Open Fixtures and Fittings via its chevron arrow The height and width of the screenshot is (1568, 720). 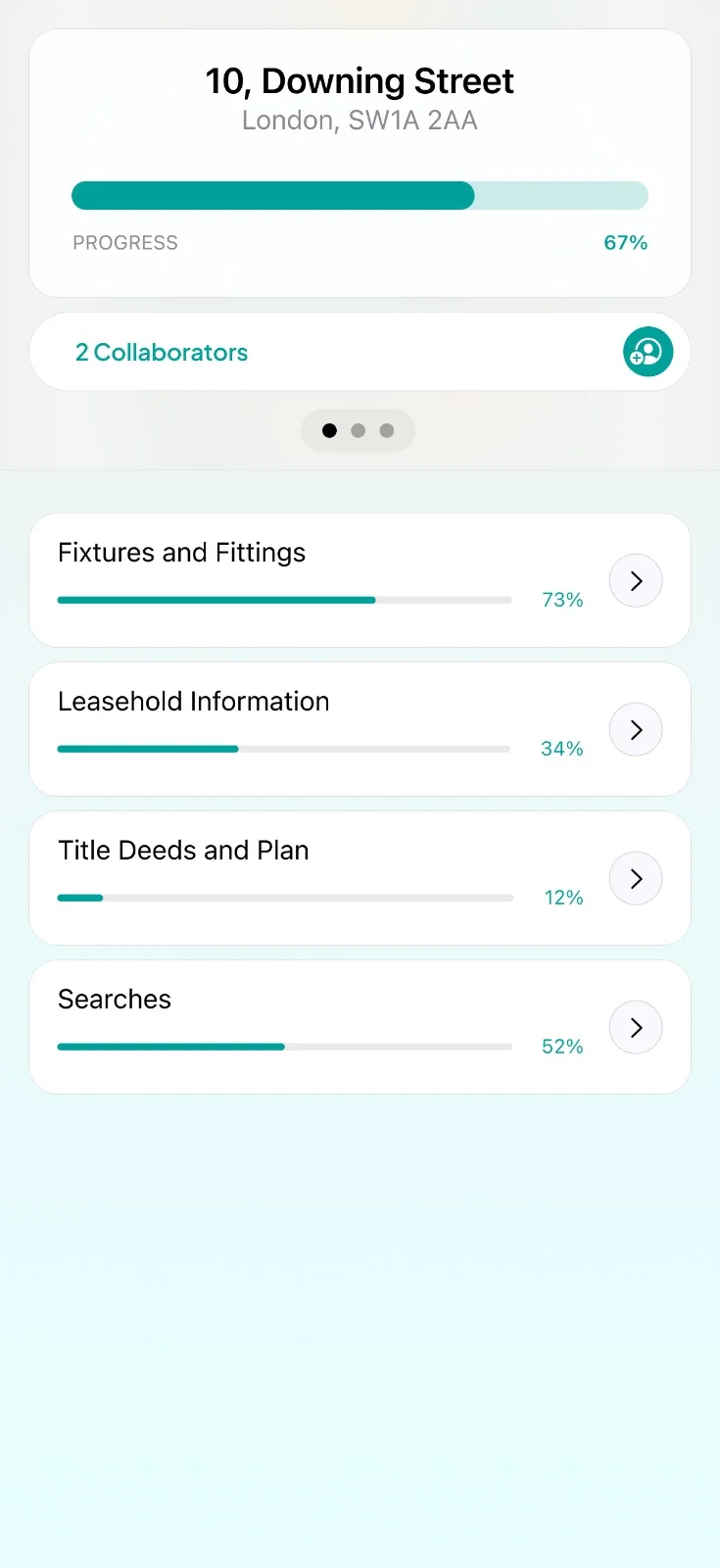coord(635,580)
